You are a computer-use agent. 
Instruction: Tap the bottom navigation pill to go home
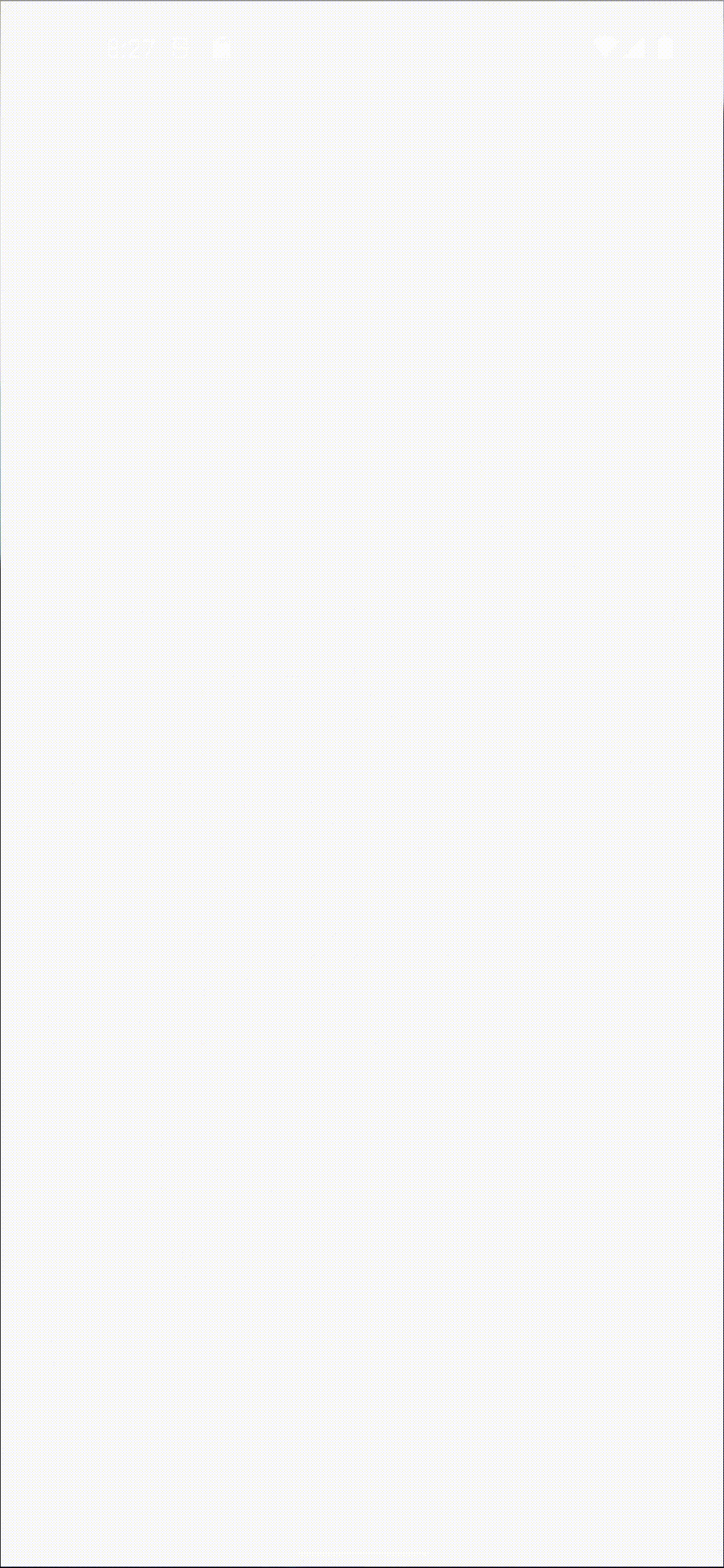click(362, 1555)
